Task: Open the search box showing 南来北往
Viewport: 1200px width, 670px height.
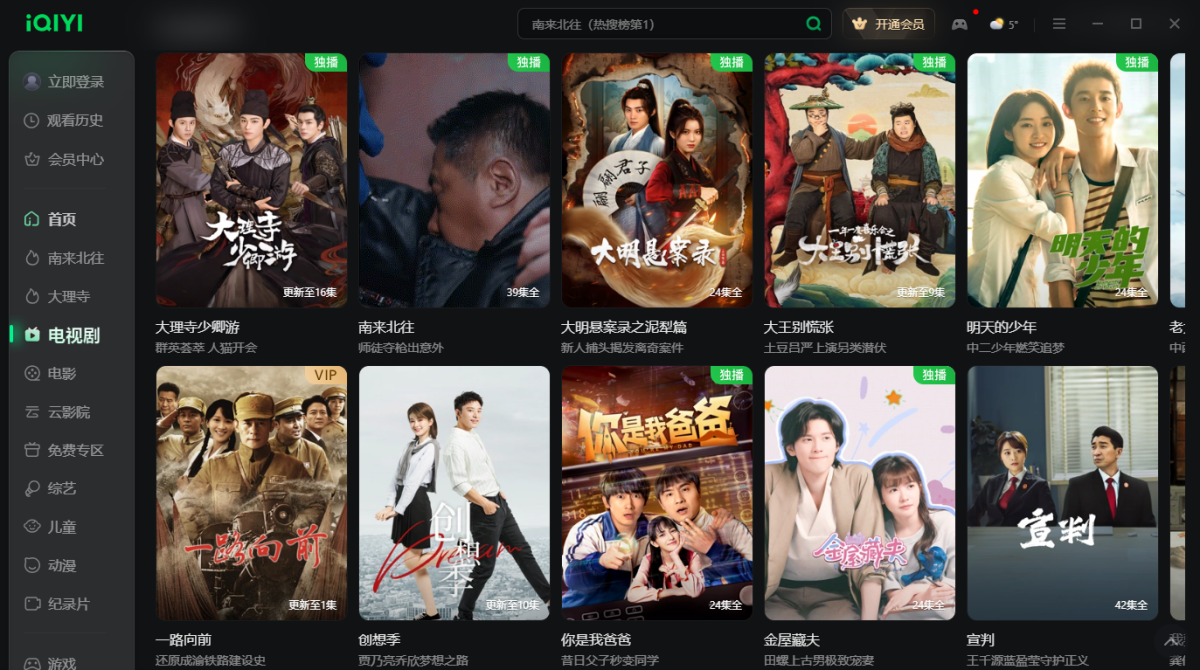Action: click(660, 24)
